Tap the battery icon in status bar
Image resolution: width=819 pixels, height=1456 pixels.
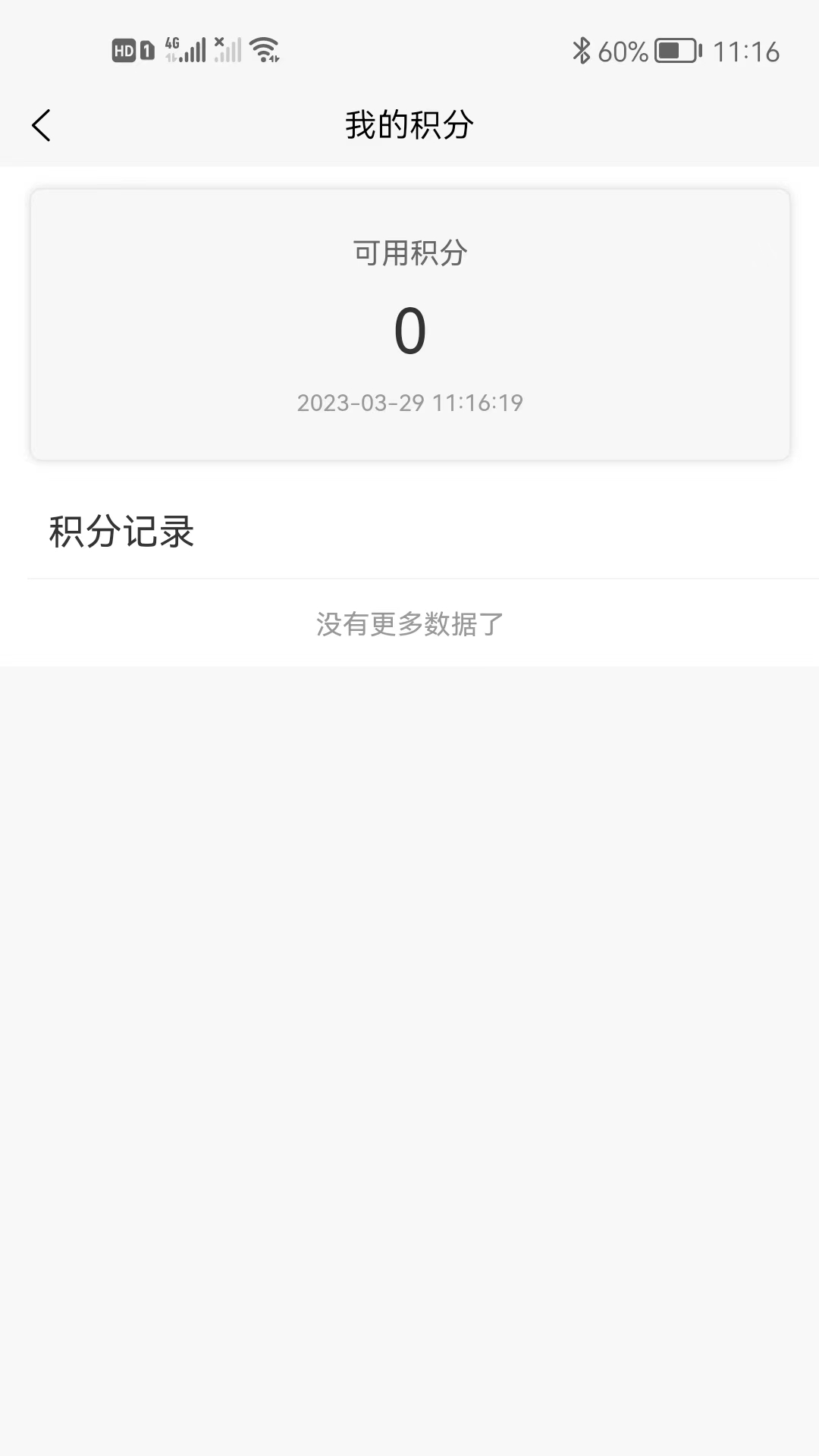675,52
